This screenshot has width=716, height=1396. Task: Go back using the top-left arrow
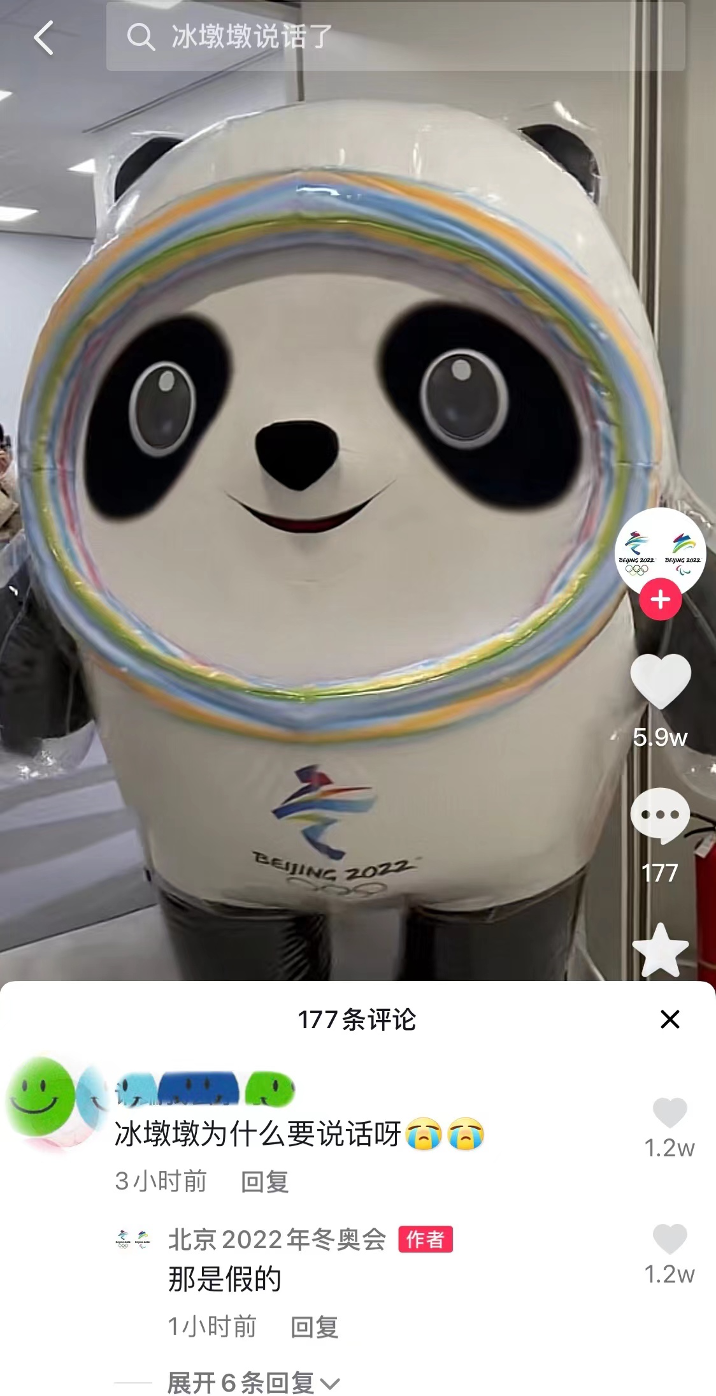pyautogui.click(x=43, y=38)
